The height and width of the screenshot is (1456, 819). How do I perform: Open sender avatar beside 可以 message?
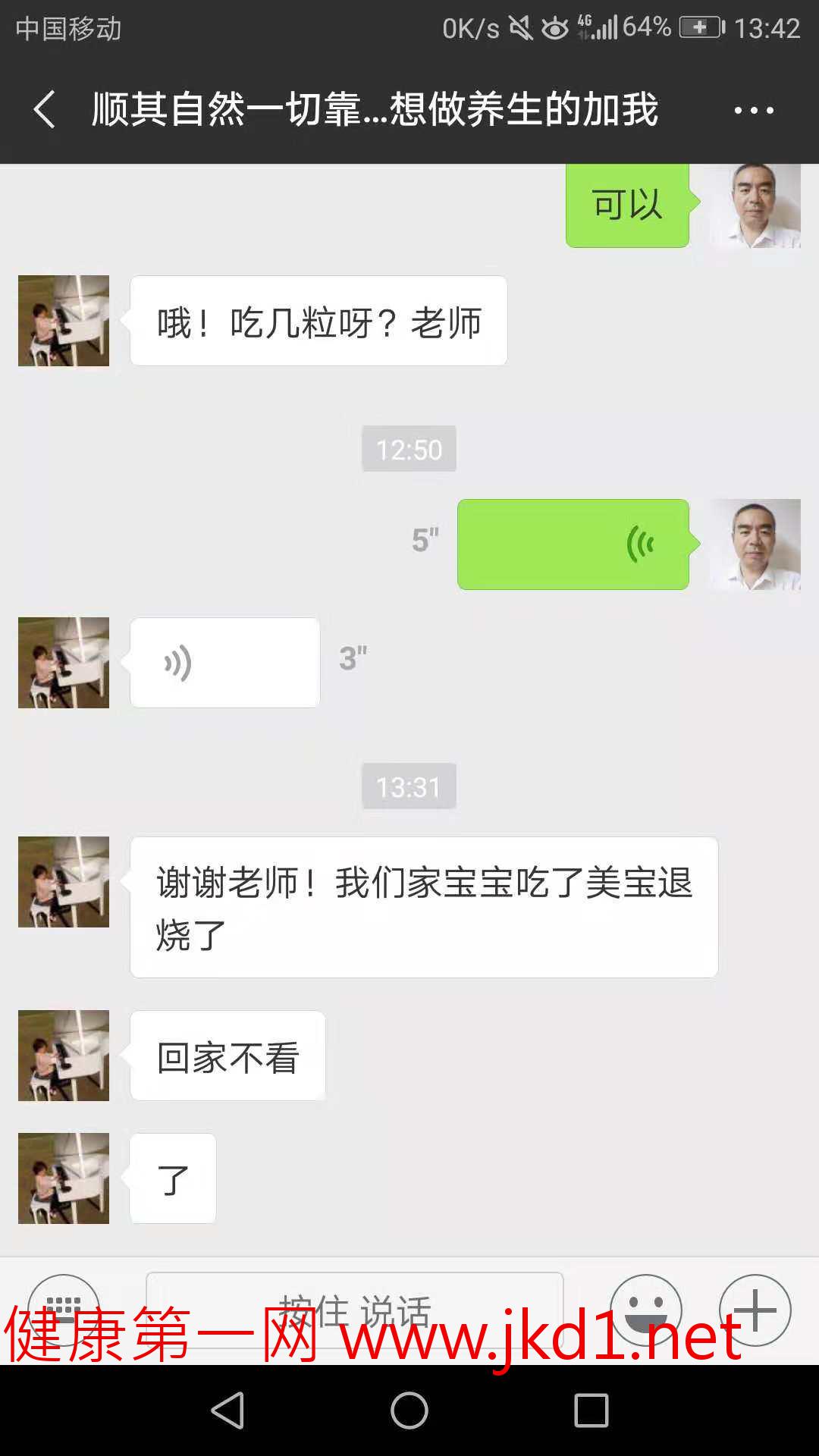point(755,205)
